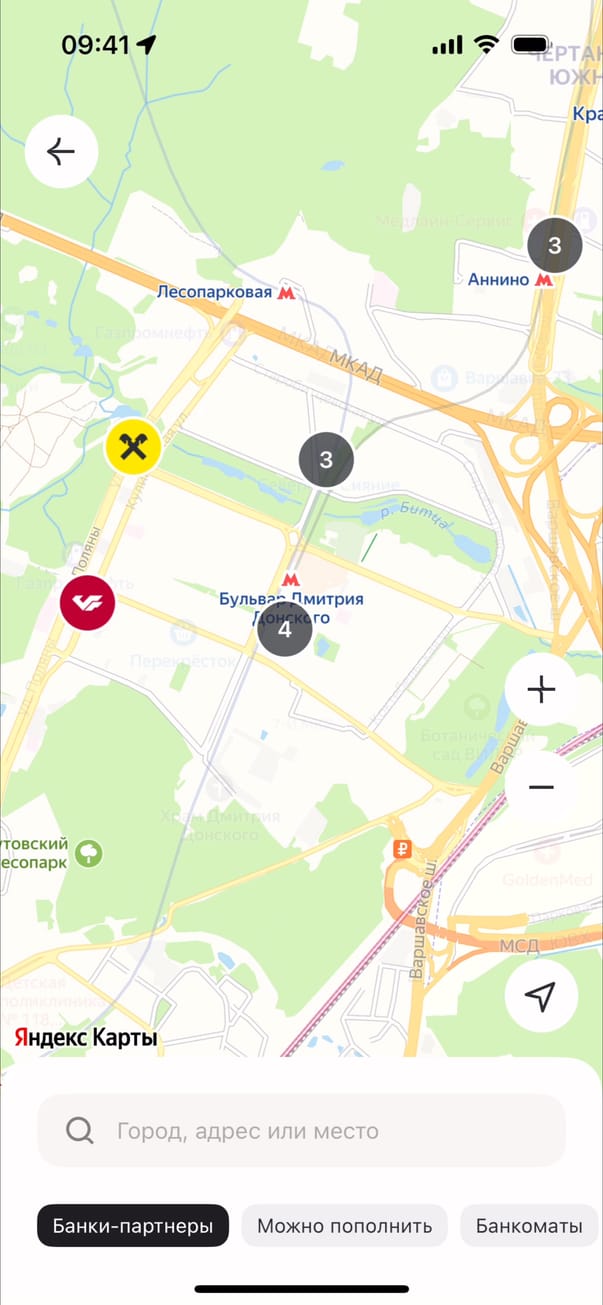Select the Банкоматы filter chip
Screen dimensions: 603x1305
529,1226
